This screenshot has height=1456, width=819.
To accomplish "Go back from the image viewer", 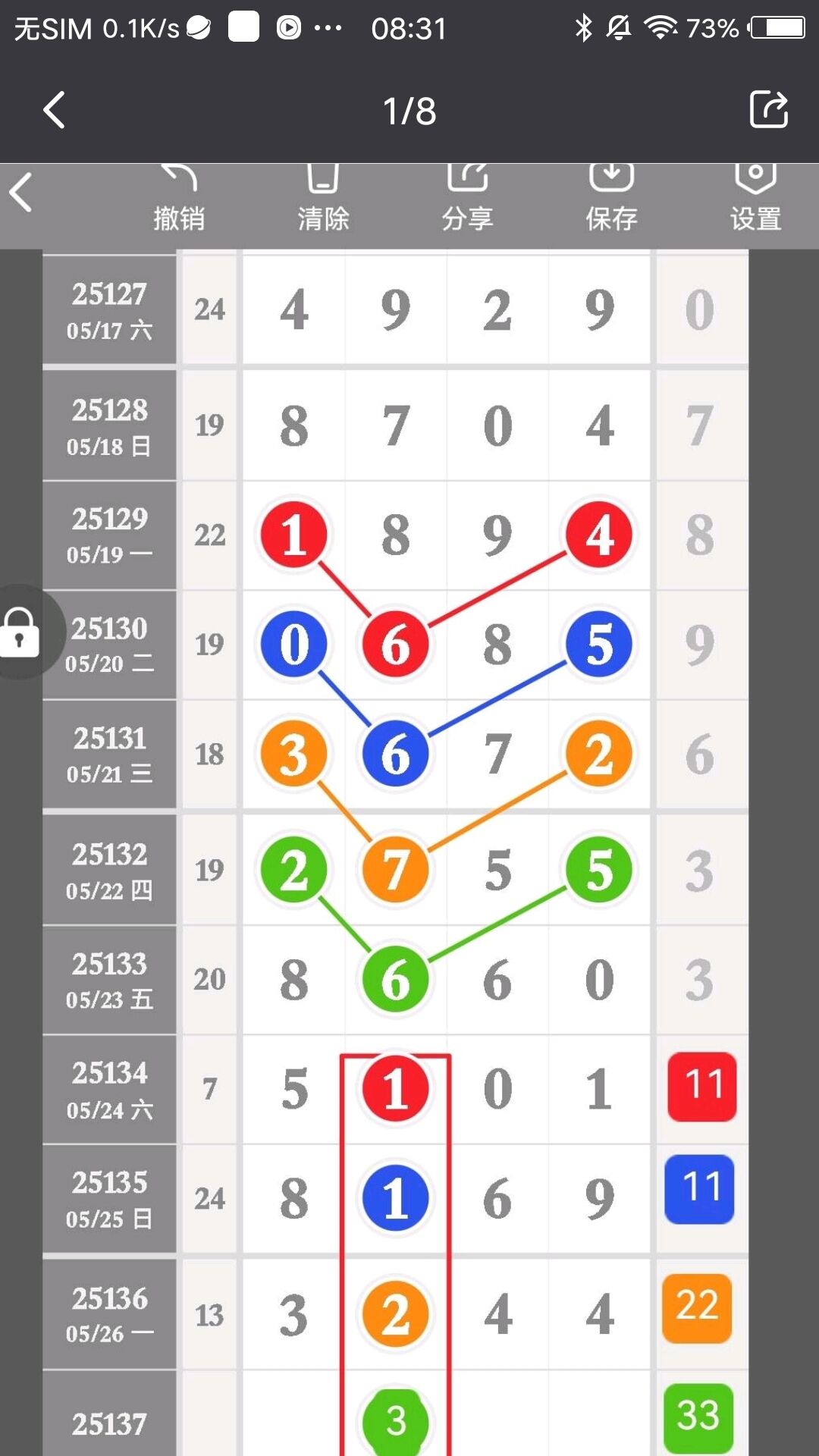I will [54, 111].
